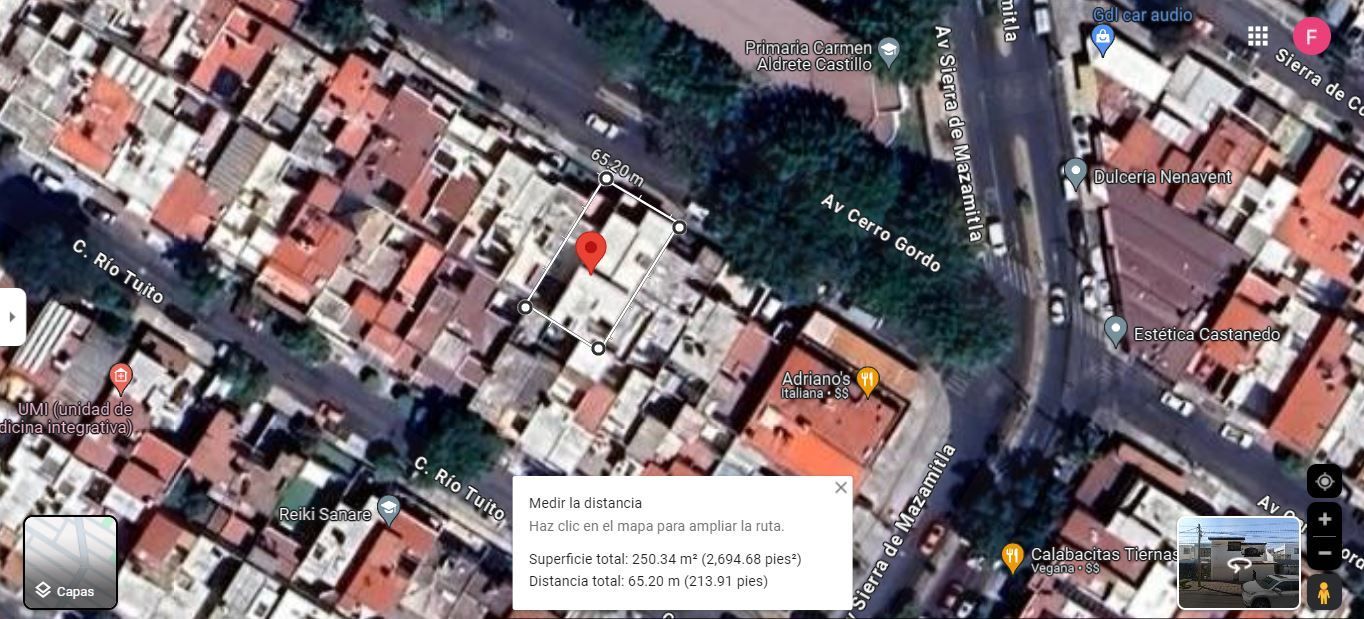Open the Street View pegman

point(1324,592)
